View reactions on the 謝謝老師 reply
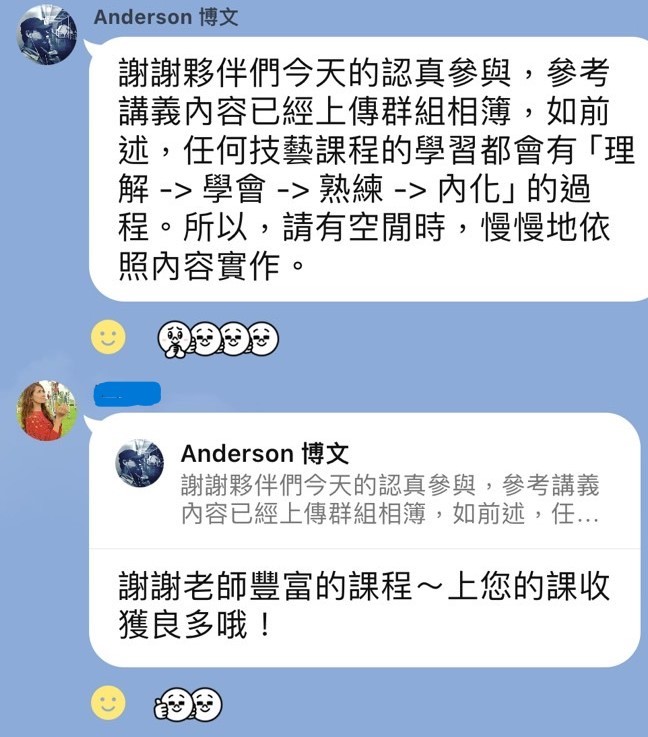Viewport: 648px width, 737px height. point(188,705)
